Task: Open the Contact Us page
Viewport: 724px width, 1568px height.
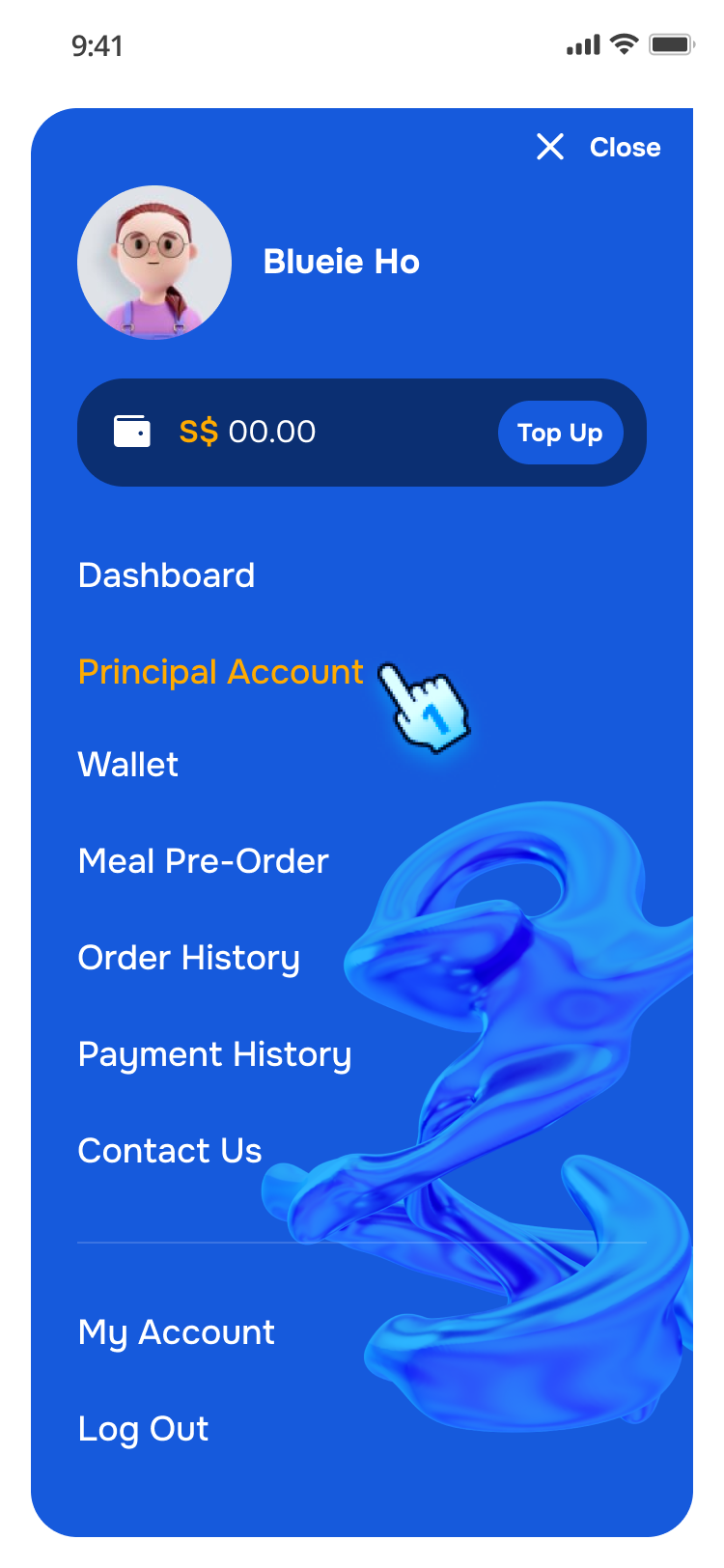Action: tap(169, 1150)
